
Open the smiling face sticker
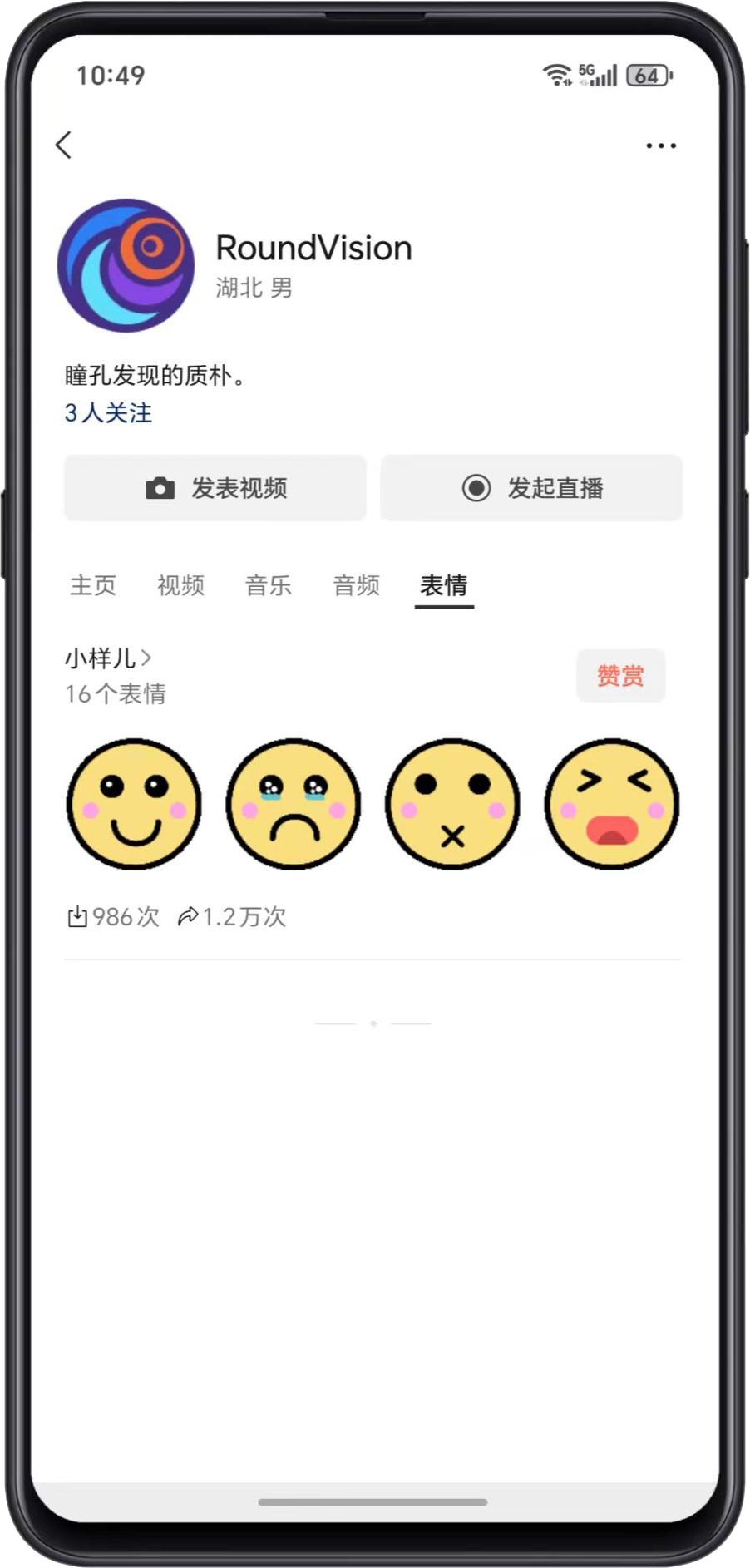(134, 804)
